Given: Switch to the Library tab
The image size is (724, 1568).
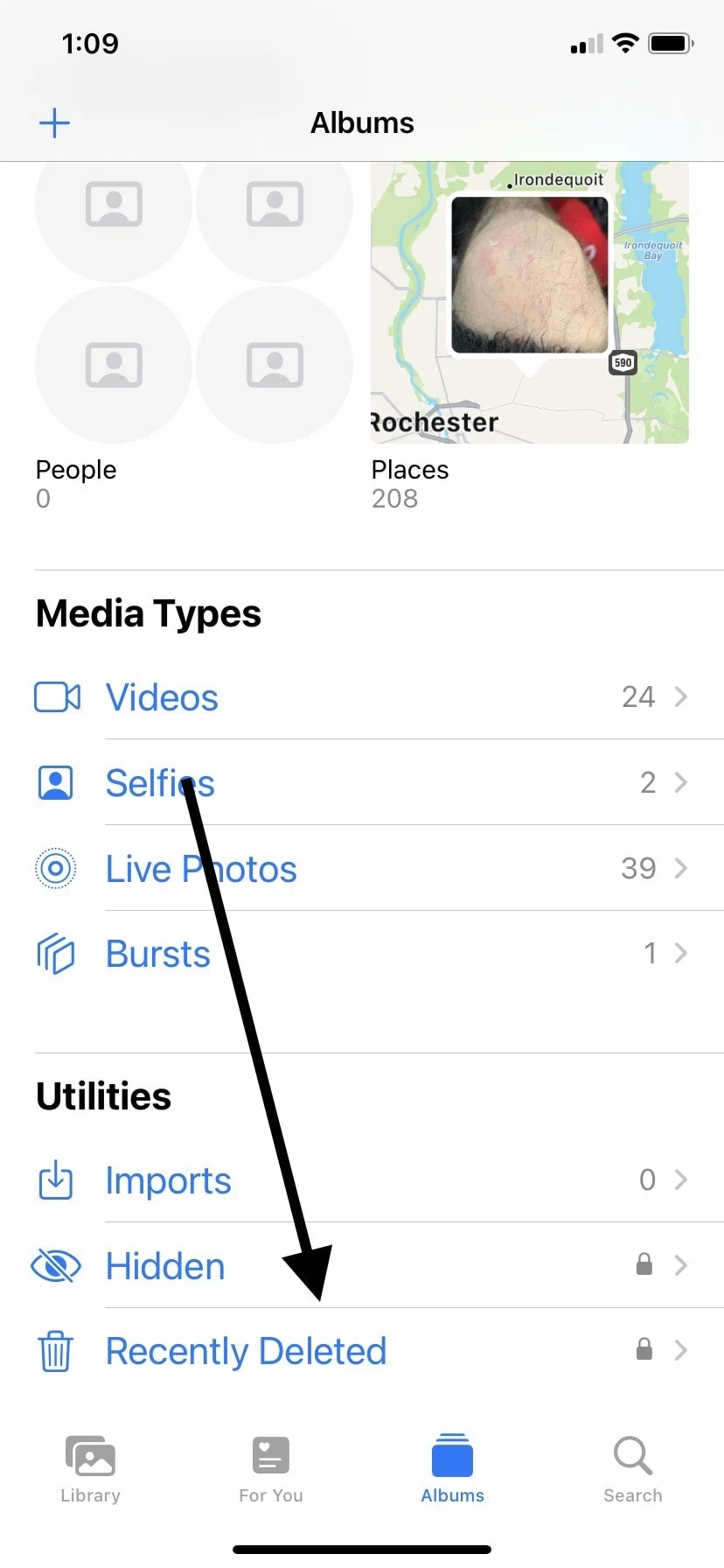Looking at the screenshot, I should tap(90, 1470).
